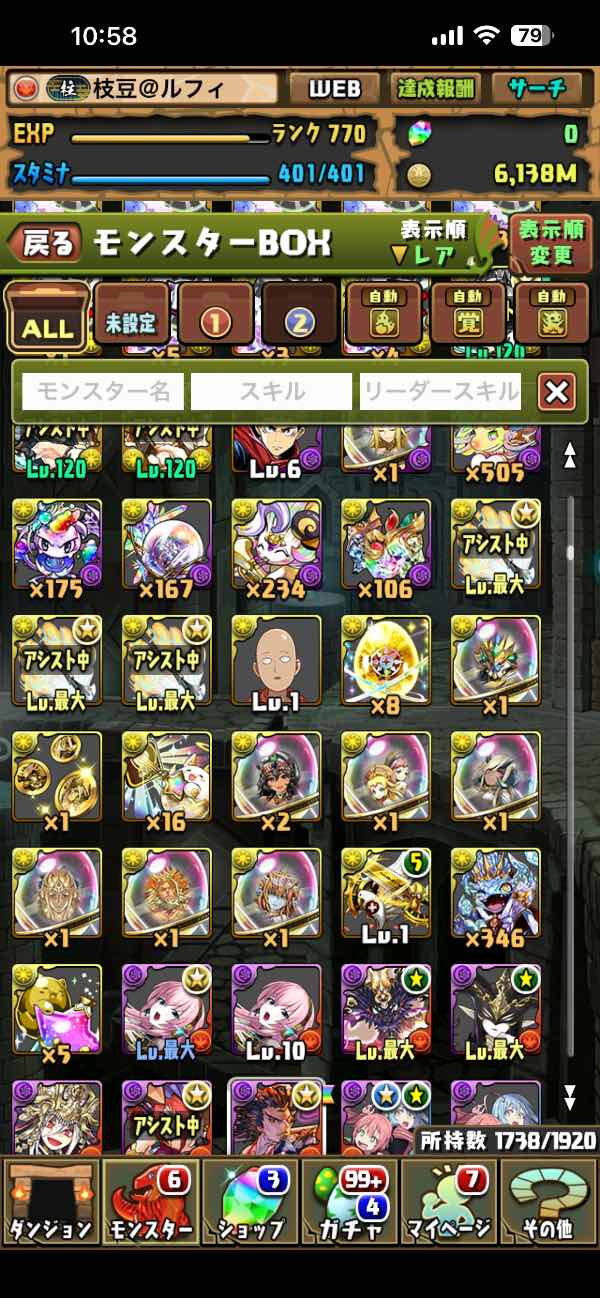This screenshot has width=600, height=1298.
Task: Focus the スキル search field
Action: click(271, 392)
